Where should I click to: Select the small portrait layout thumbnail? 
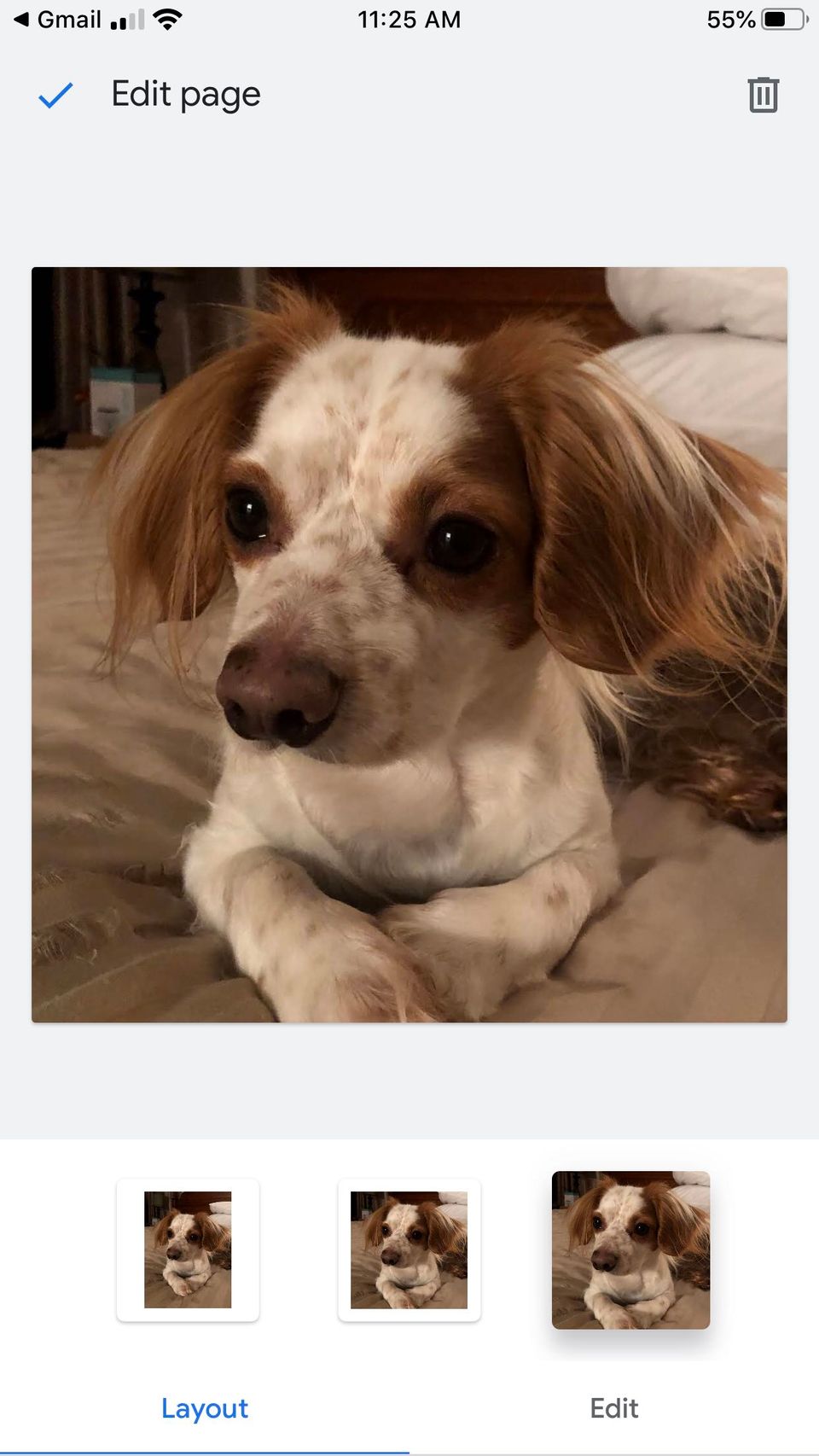click(188, 1250)
